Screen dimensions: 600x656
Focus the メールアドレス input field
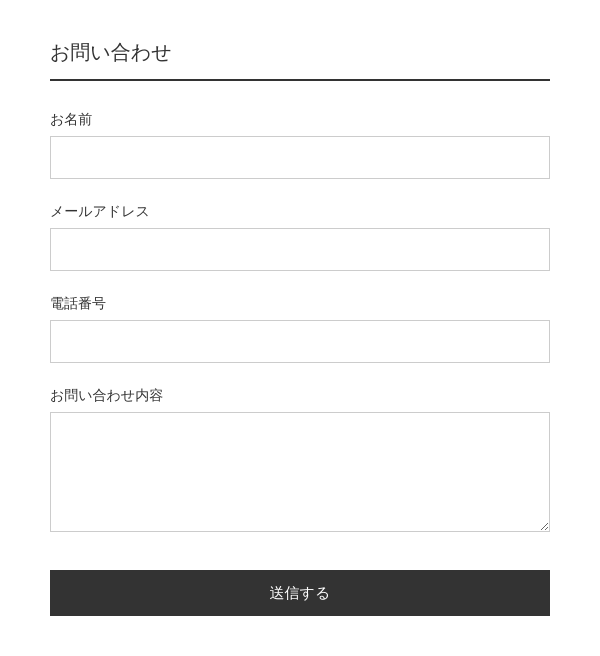pos(300,250)
